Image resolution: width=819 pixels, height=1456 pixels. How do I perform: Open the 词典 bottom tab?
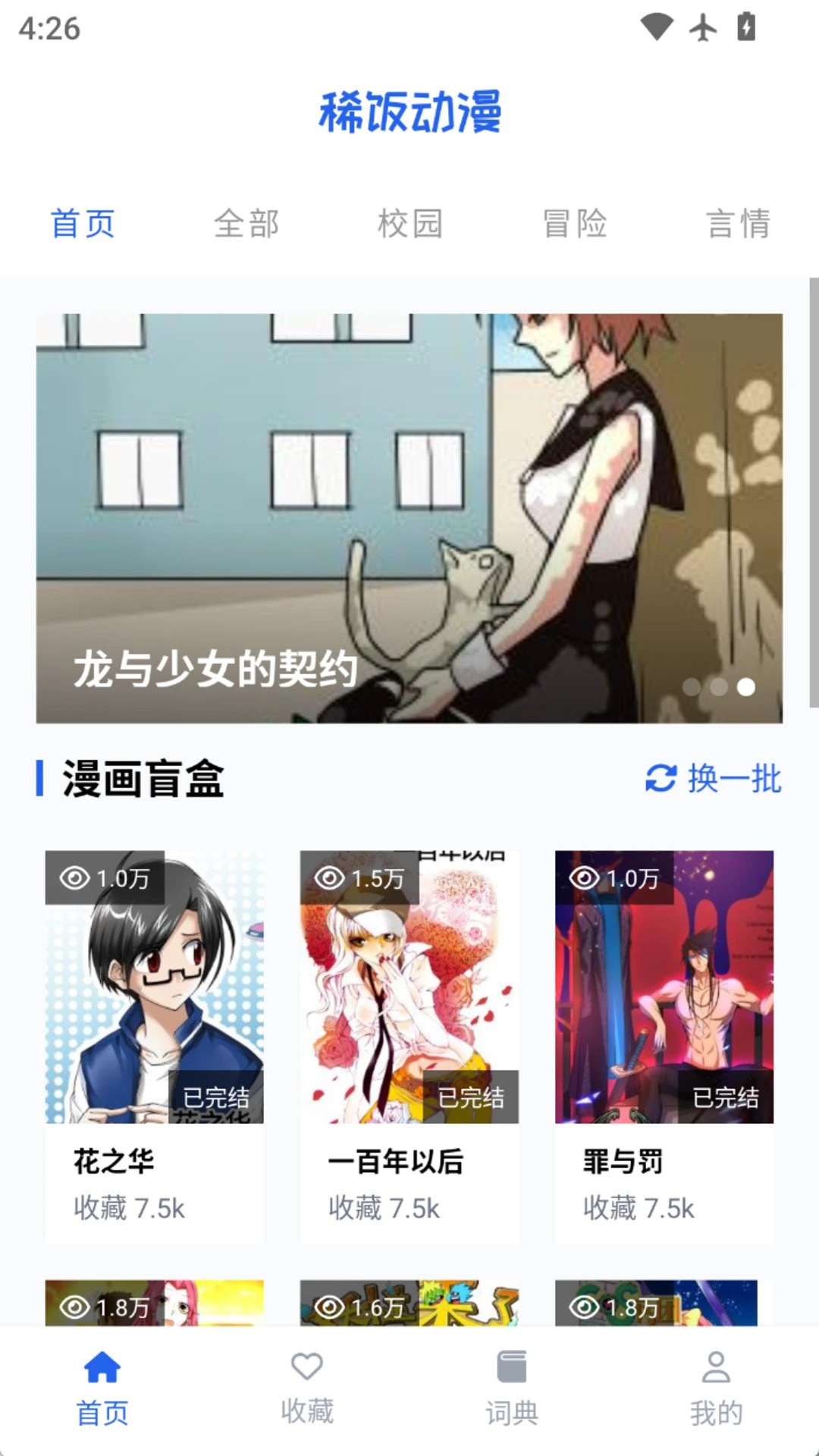pyautogui.click(x=512, y=1388)
